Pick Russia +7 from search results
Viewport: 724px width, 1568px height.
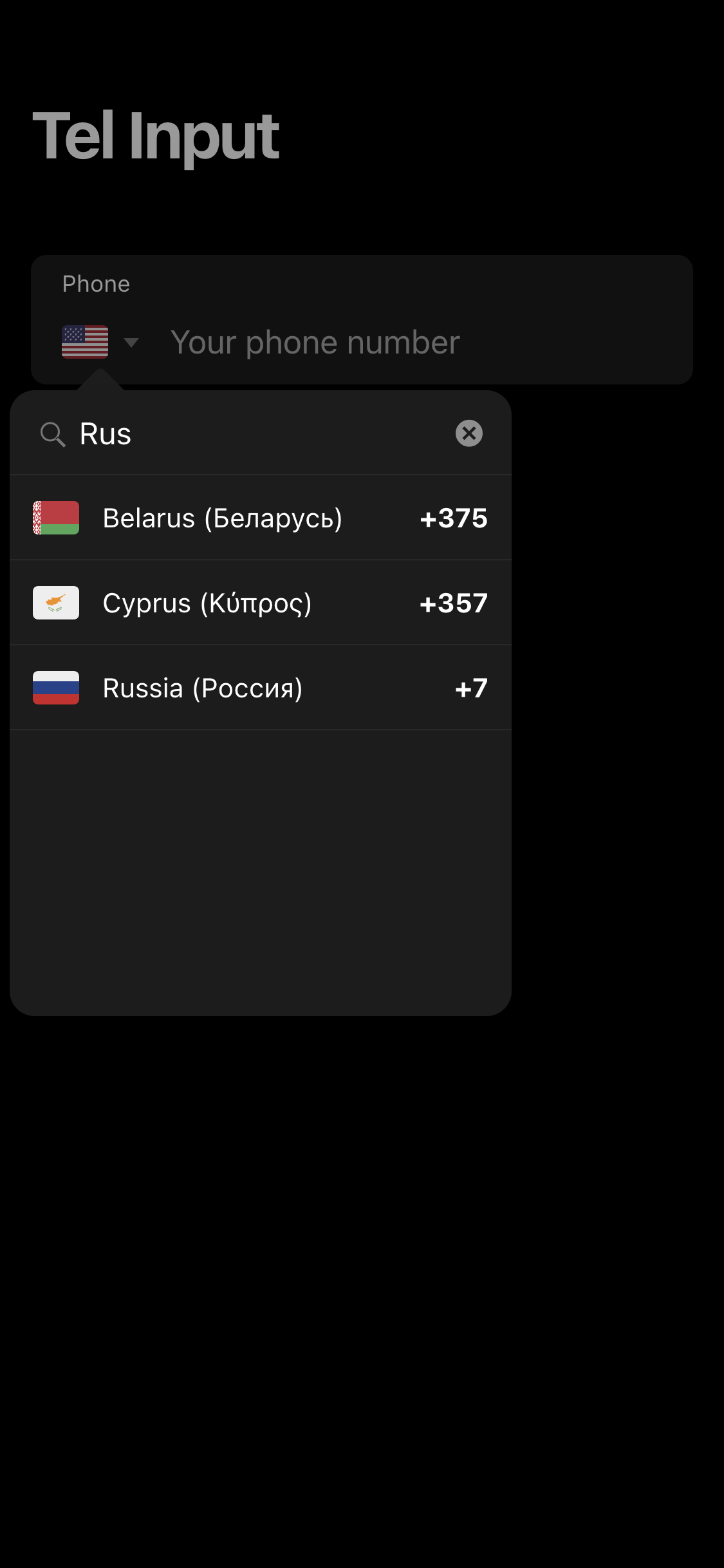[x=260, y=688]
